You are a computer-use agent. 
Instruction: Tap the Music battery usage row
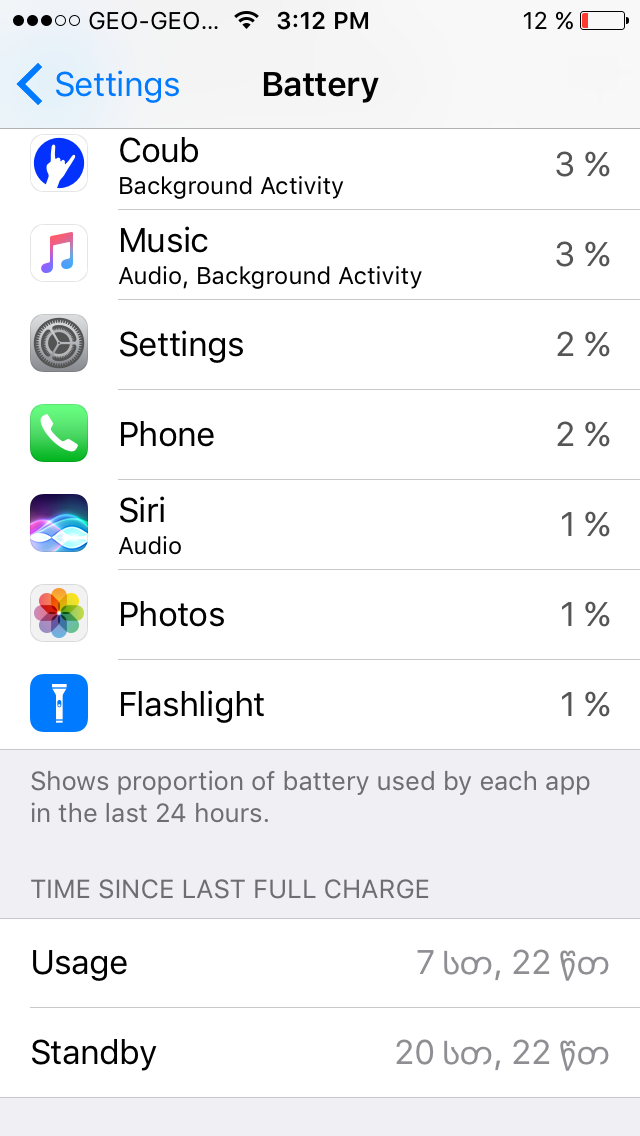coord(320,255)
